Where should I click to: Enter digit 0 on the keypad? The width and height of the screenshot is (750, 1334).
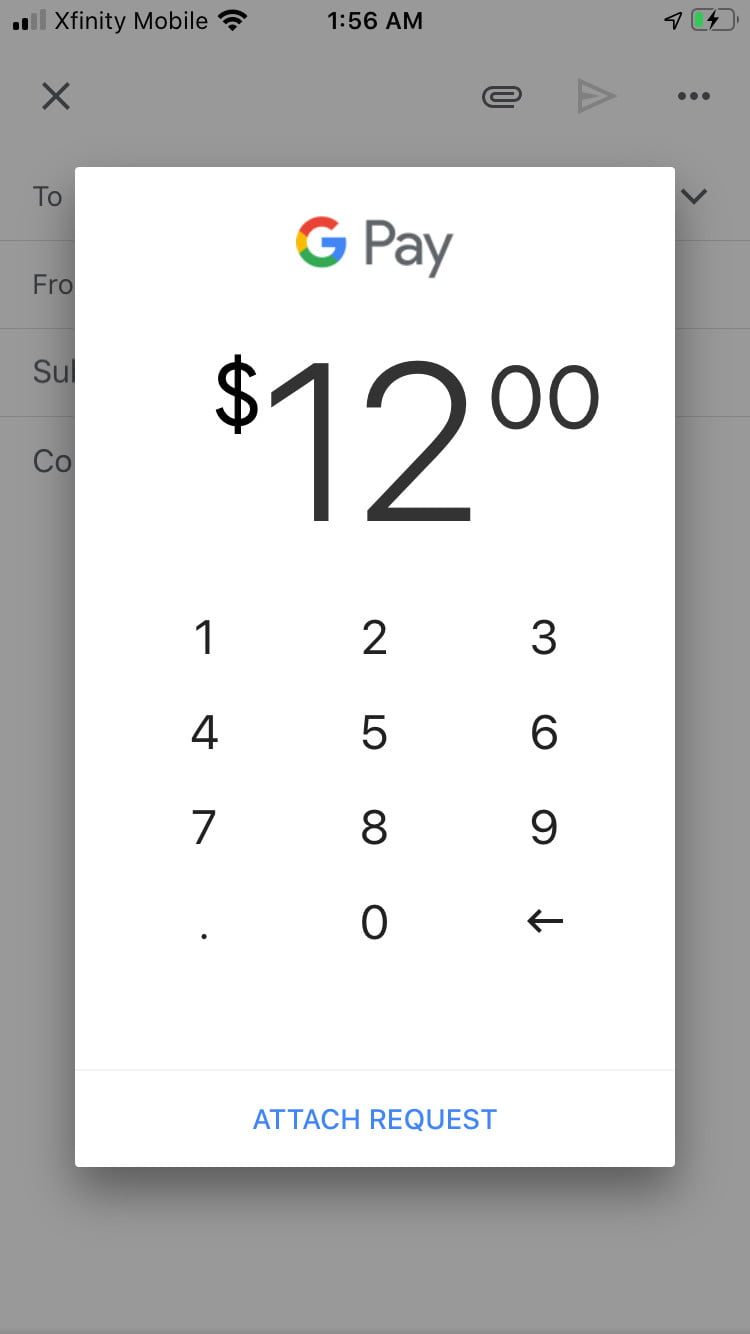374,922
